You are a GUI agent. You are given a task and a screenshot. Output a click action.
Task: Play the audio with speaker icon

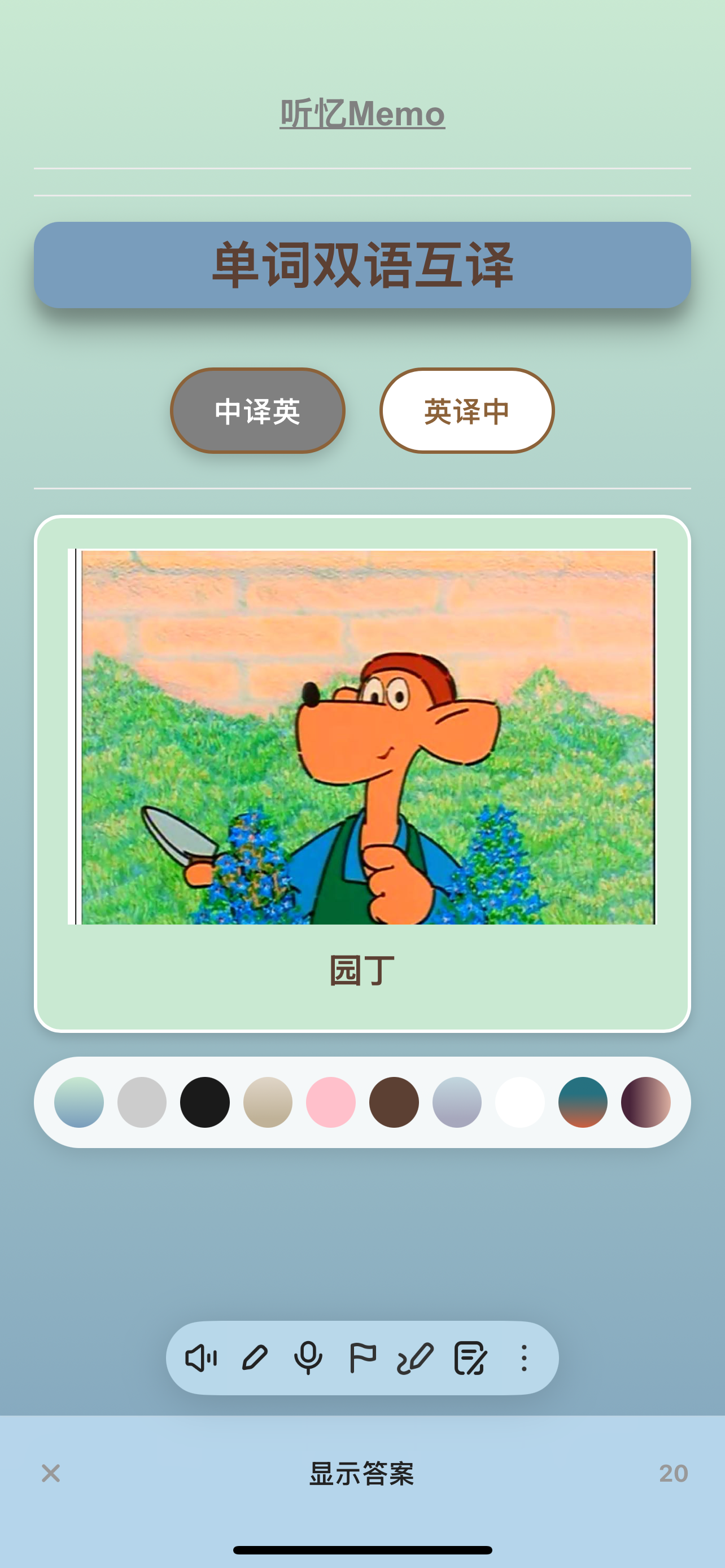(x=201, y=1358)
